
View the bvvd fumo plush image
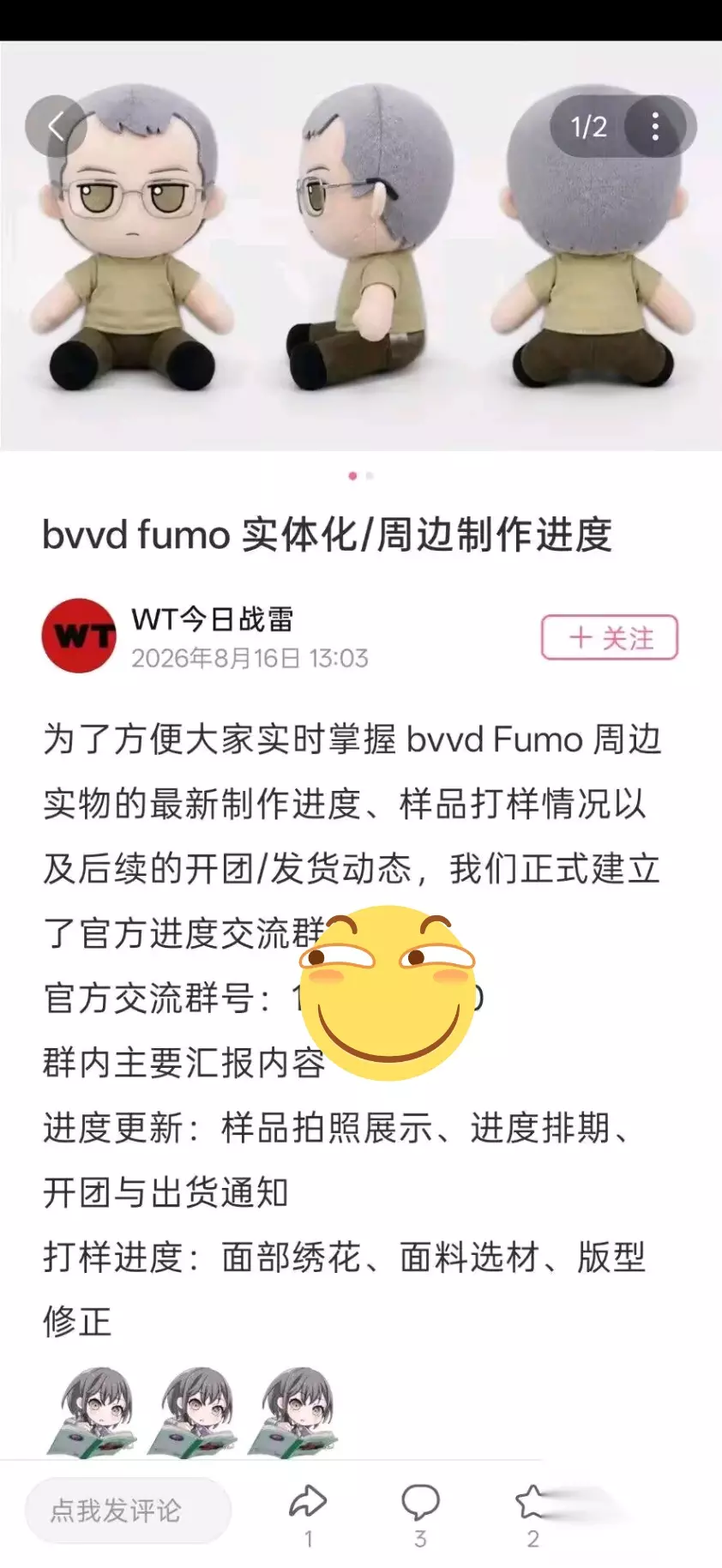point(361,245)
